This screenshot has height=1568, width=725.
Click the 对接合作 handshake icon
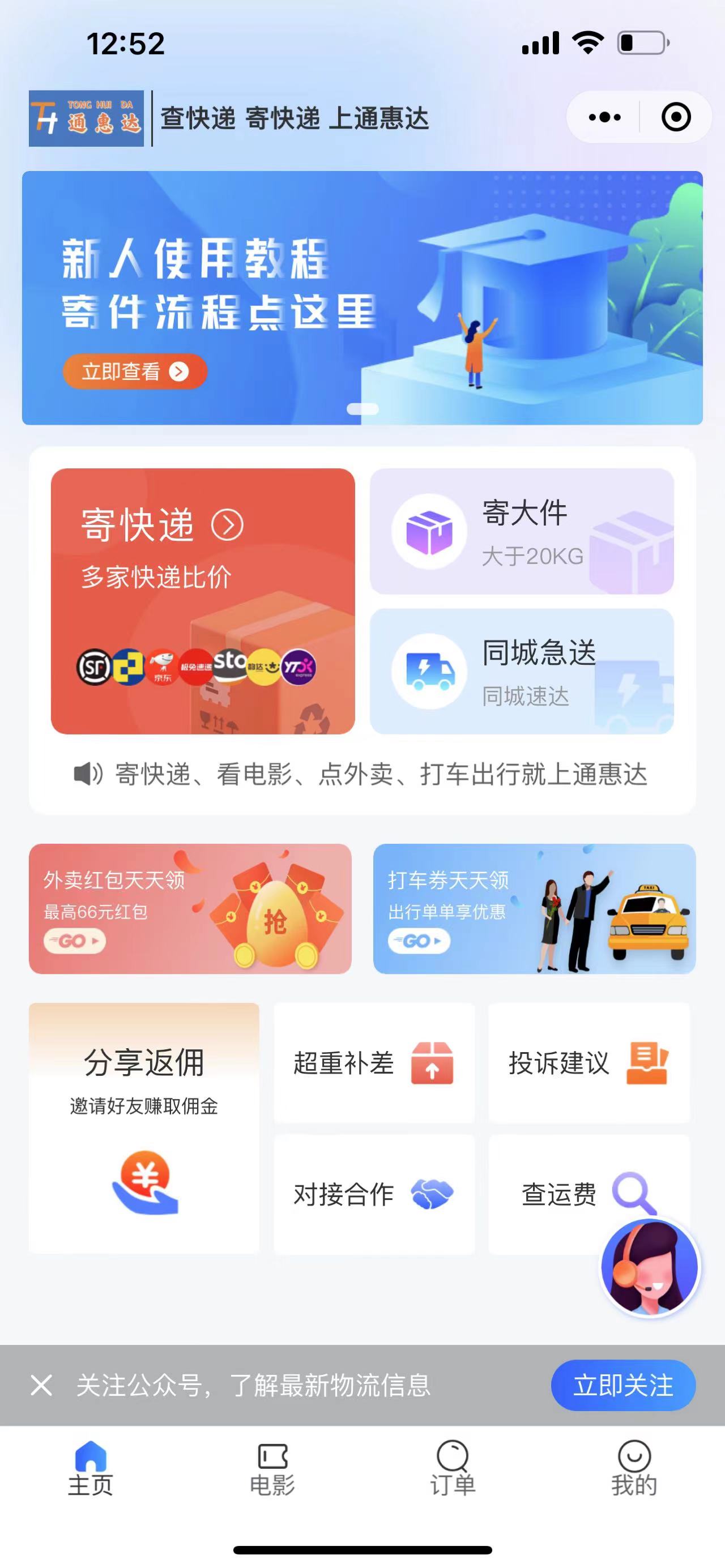432,1192
